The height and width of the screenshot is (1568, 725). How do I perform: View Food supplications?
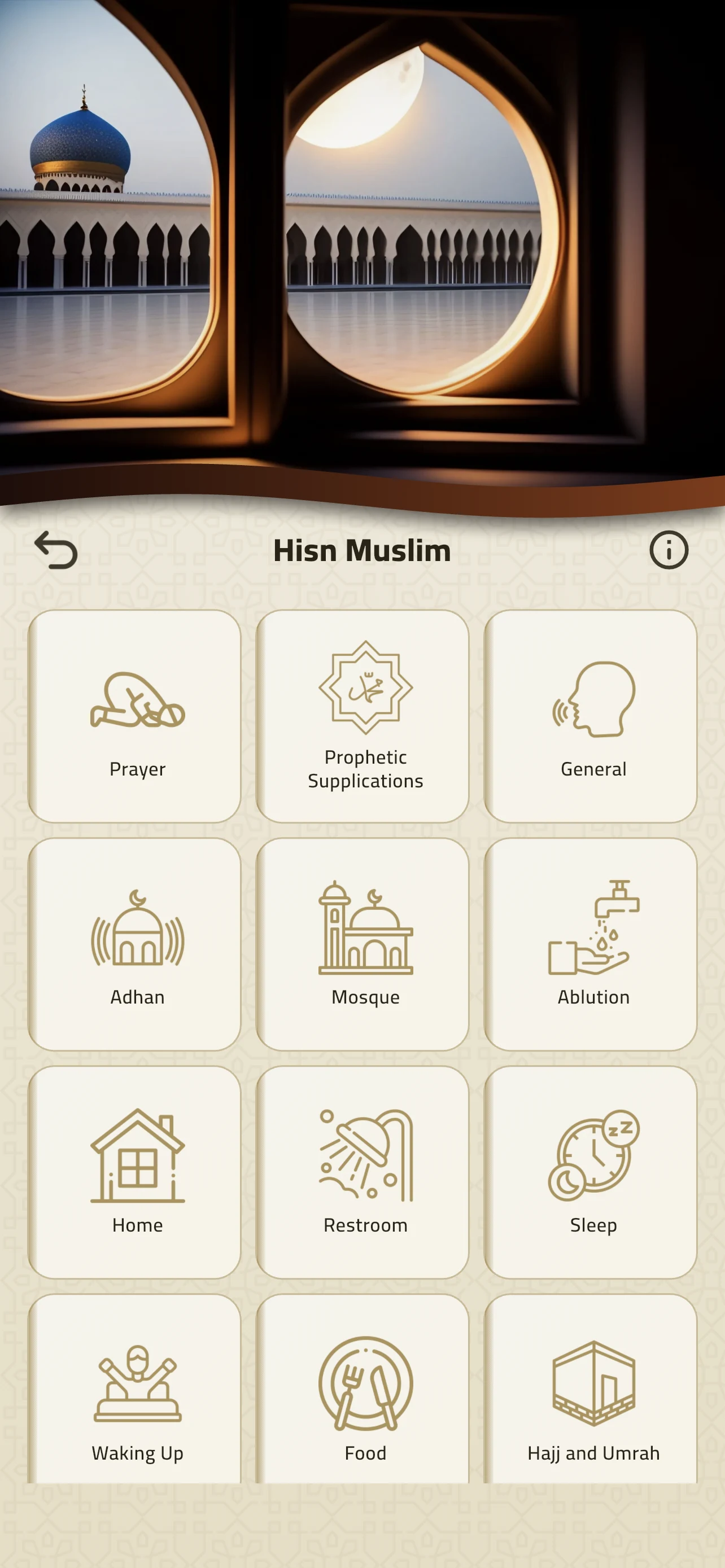point(363,1389)
